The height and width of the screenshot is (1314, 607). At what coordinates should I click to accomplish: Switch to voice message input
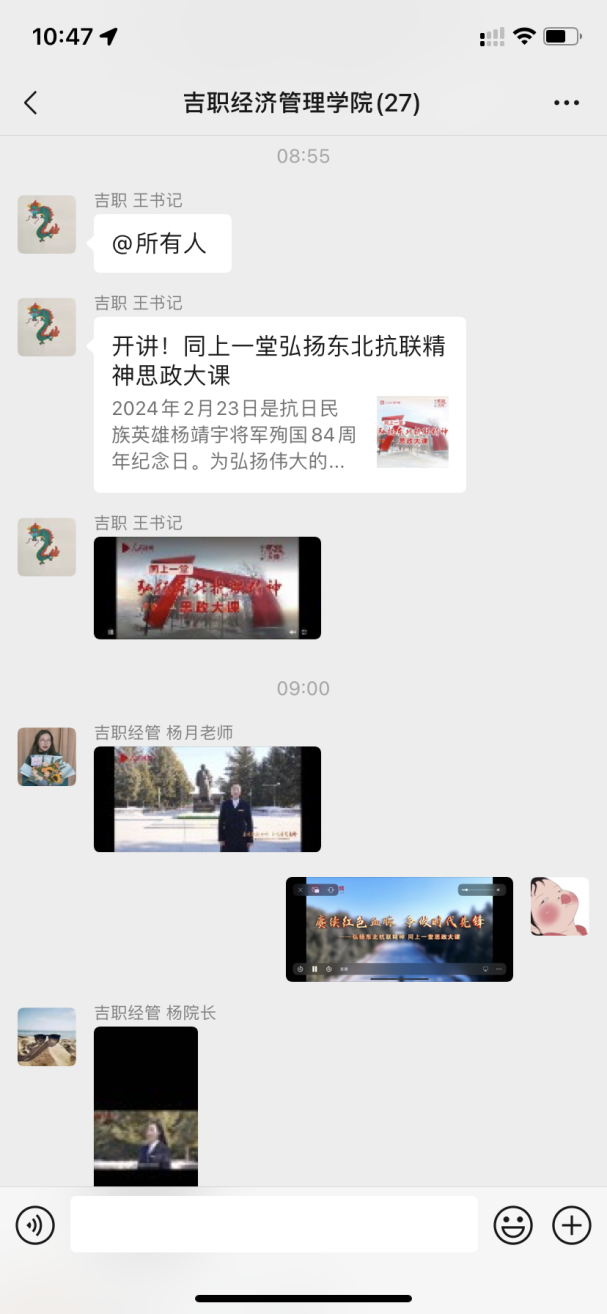pos(36,1225)
